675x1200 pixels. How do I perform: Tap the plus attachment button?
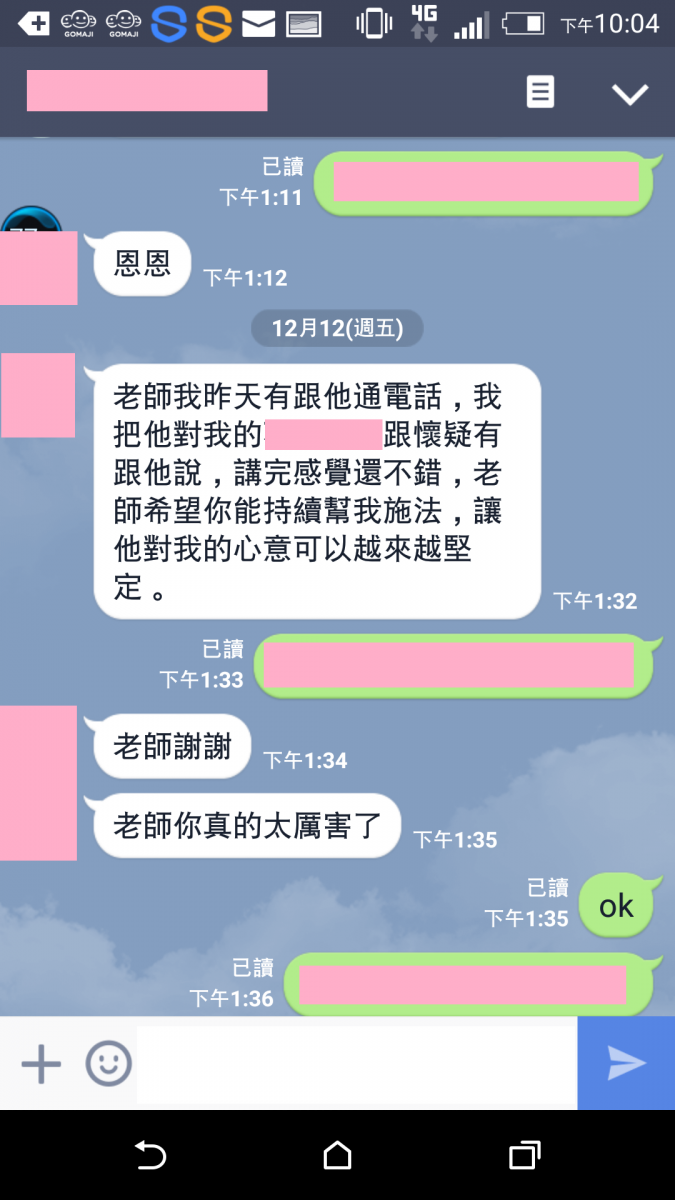tap(41, 1064)
